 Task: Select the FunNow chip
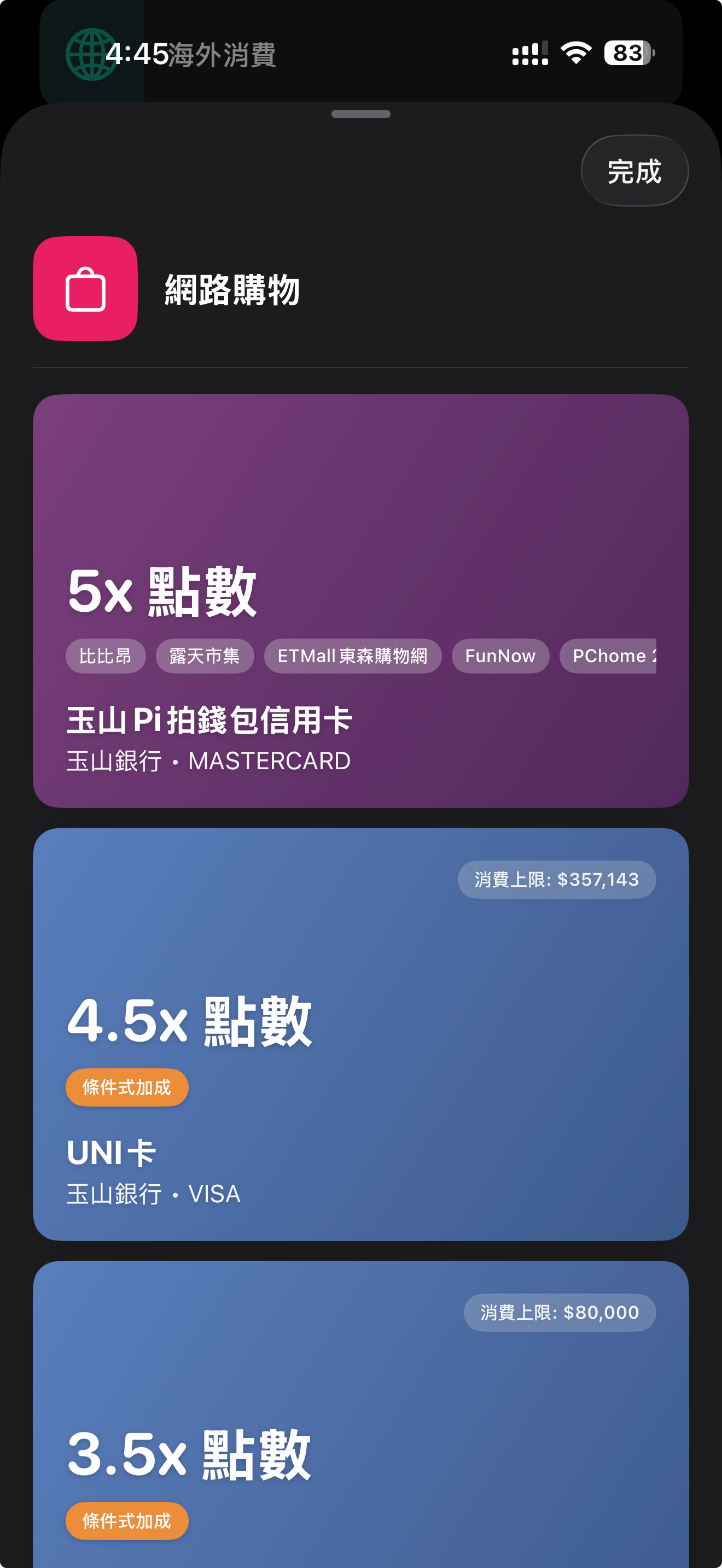(500, 656)
